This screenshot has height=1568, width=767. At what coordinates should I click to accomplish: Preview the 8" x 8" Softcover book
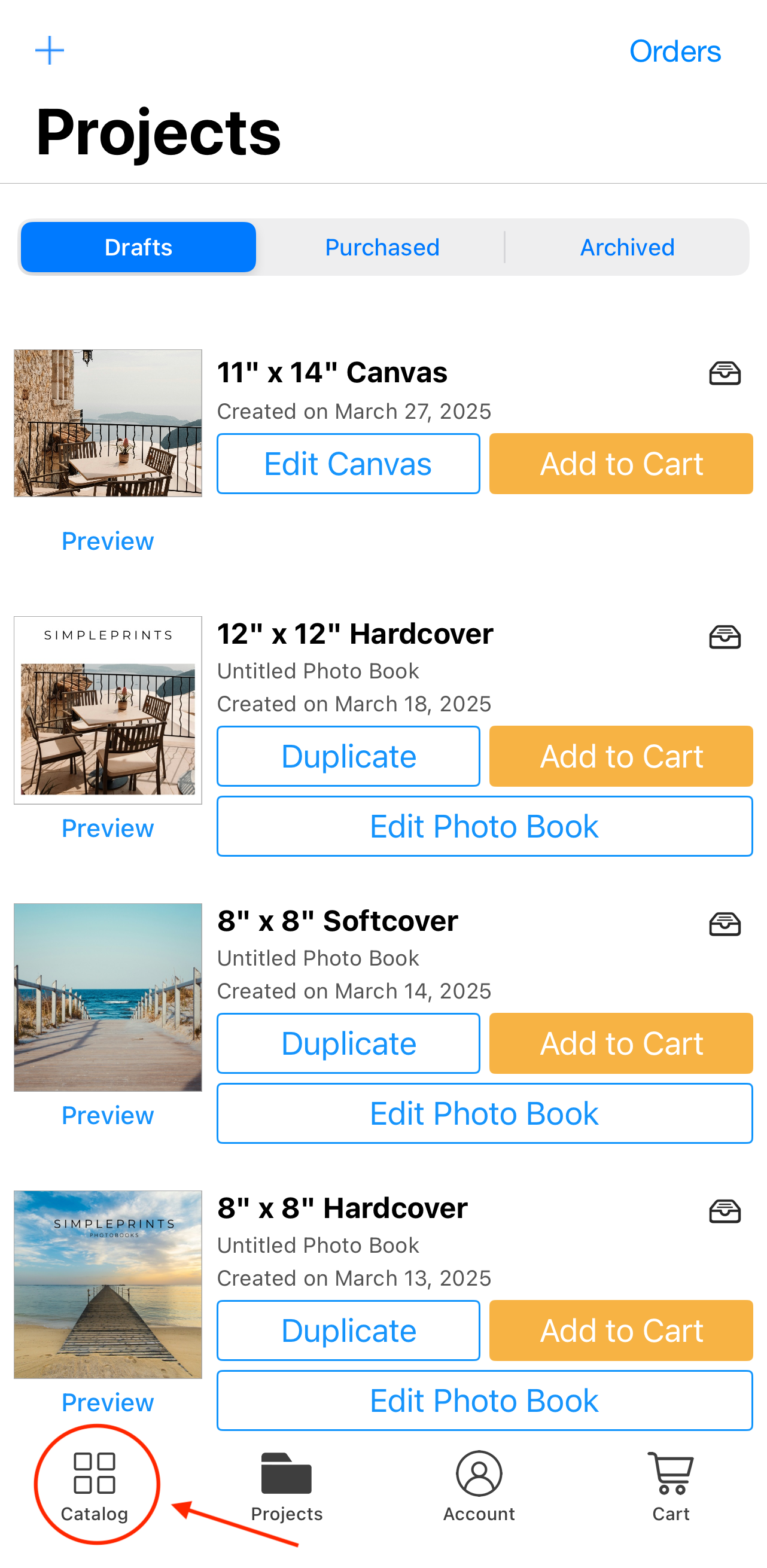[x=108, y=1116]
